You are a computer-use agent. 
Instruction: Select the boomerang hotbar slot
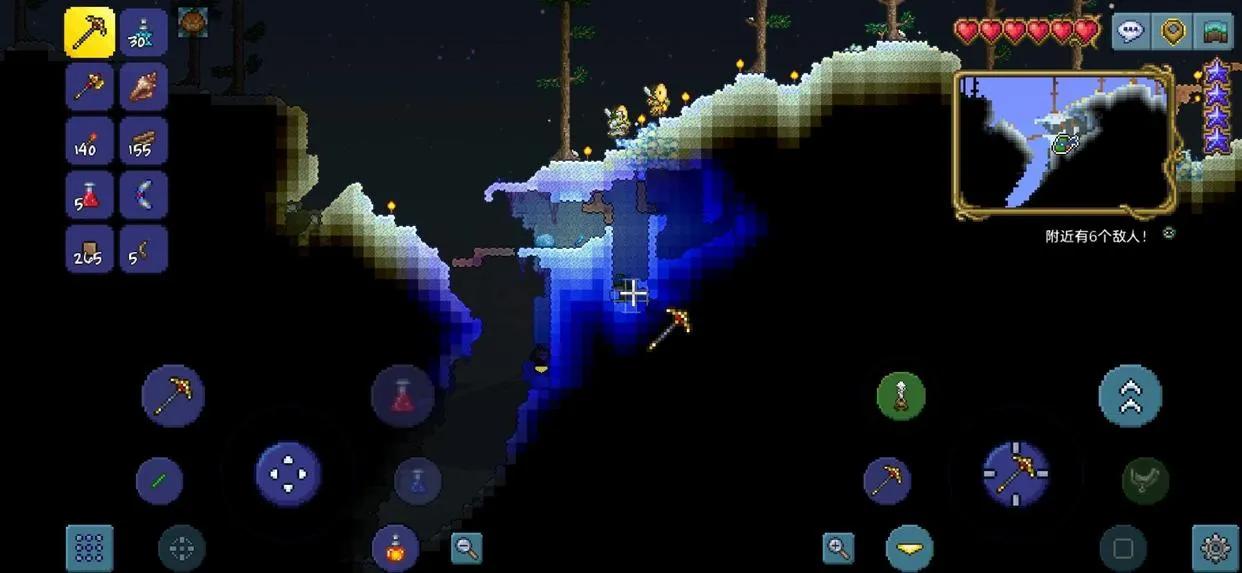(x=143, y=195)
